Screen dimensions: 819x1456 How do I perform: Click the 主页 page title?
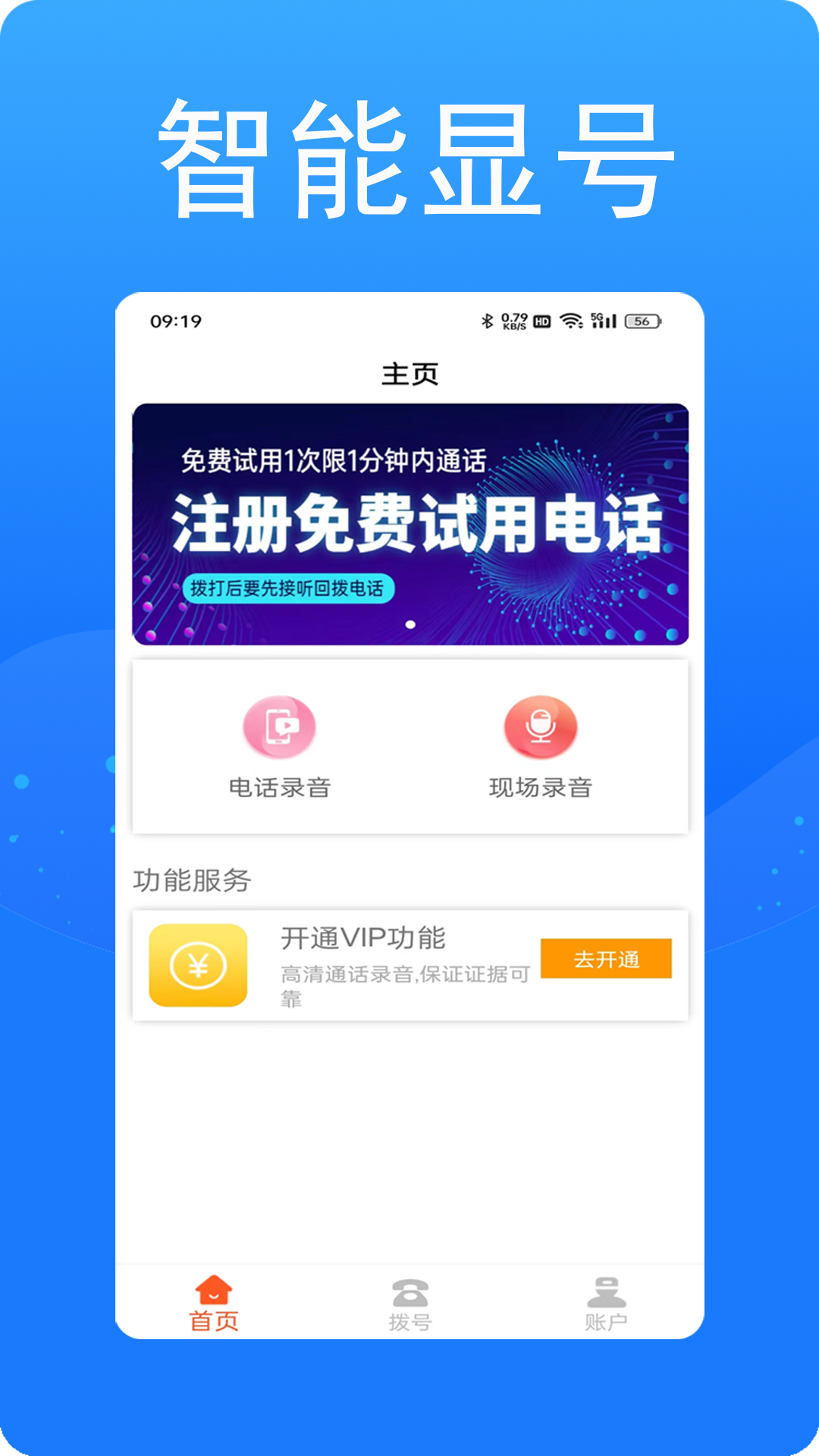pyautogui.click(x=410, y=375)
